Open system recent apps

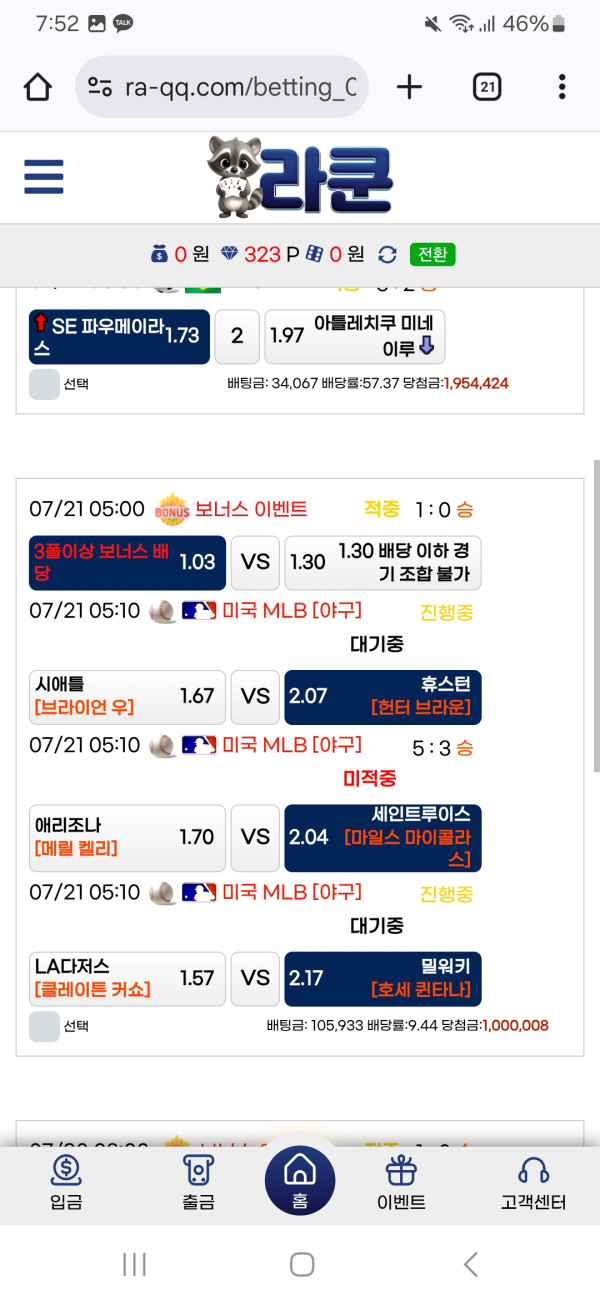tap(135, 1264)
